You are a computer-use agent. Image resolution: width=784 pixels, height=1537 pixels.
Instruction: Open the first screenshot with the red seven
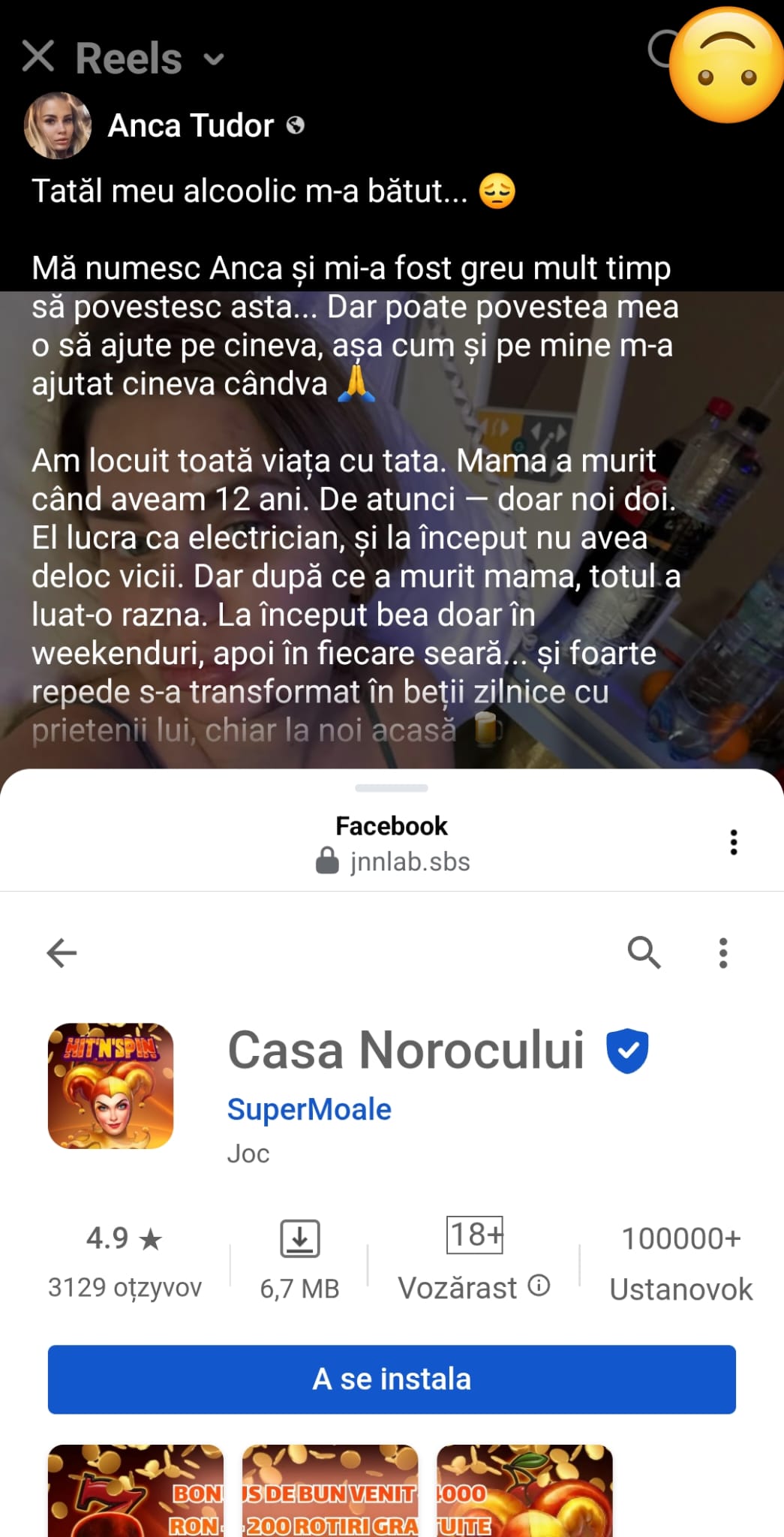136,1490
